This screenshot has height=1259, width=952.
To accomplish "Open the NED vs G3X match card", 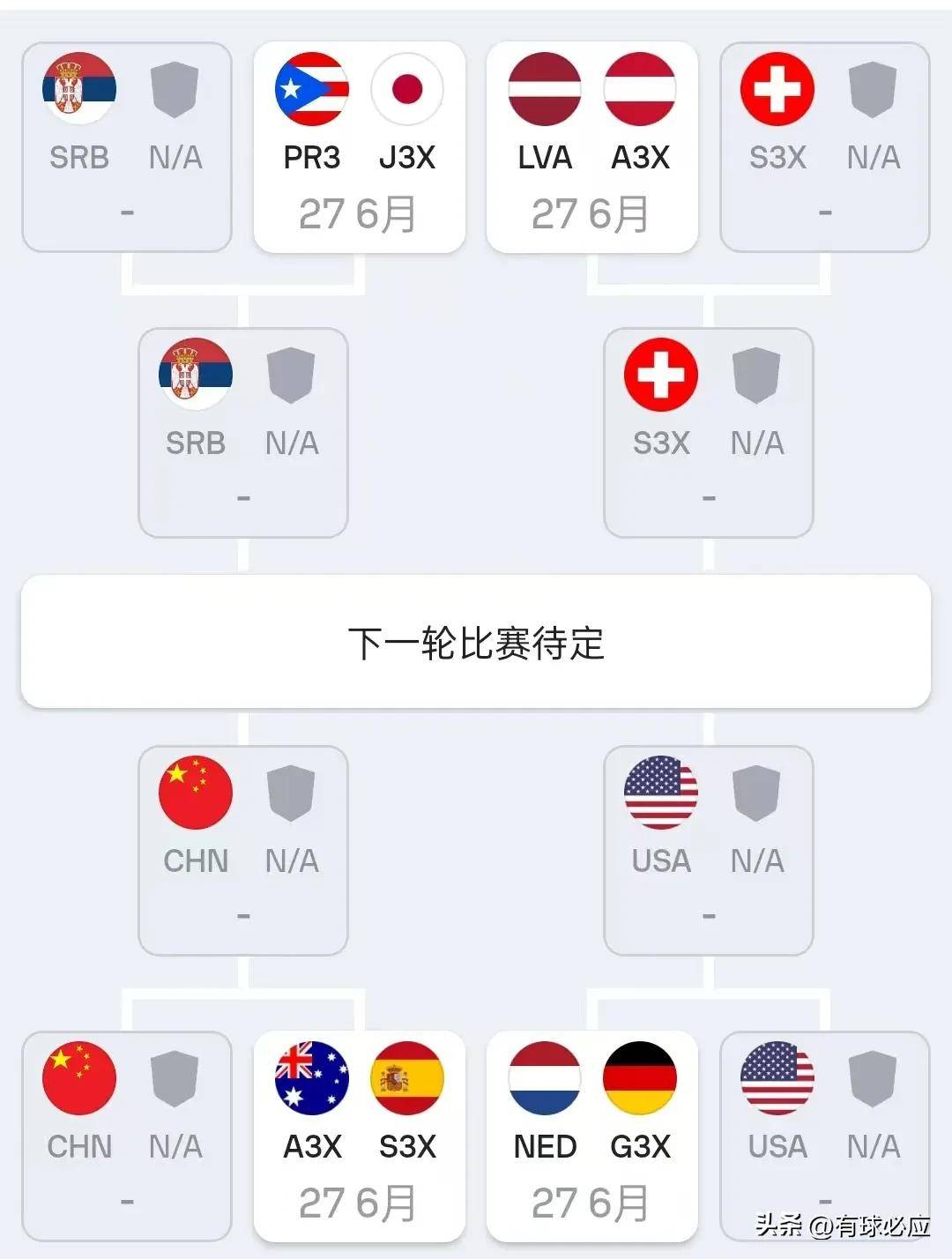I will click(591, 1133).
